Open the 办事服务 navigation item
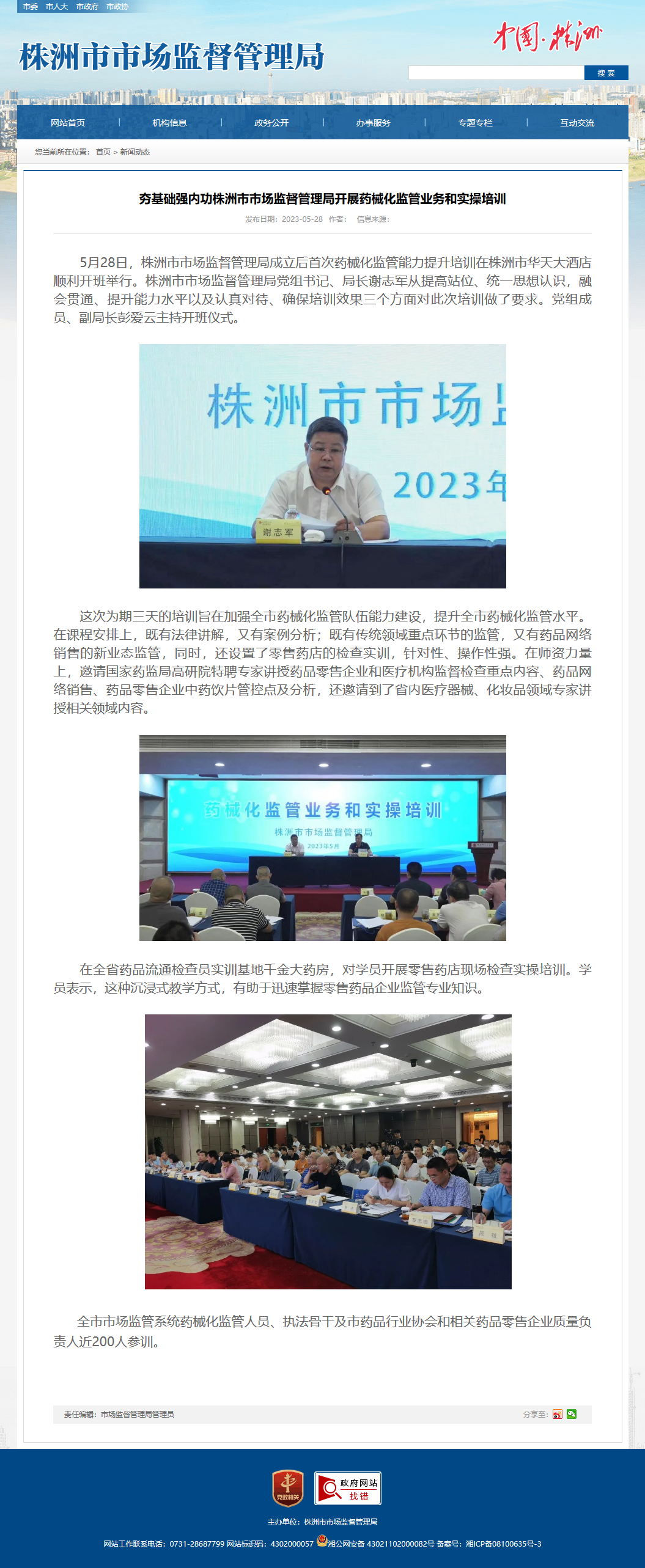Viewport: 645px width, 1568px height. [x=373, y=123]
